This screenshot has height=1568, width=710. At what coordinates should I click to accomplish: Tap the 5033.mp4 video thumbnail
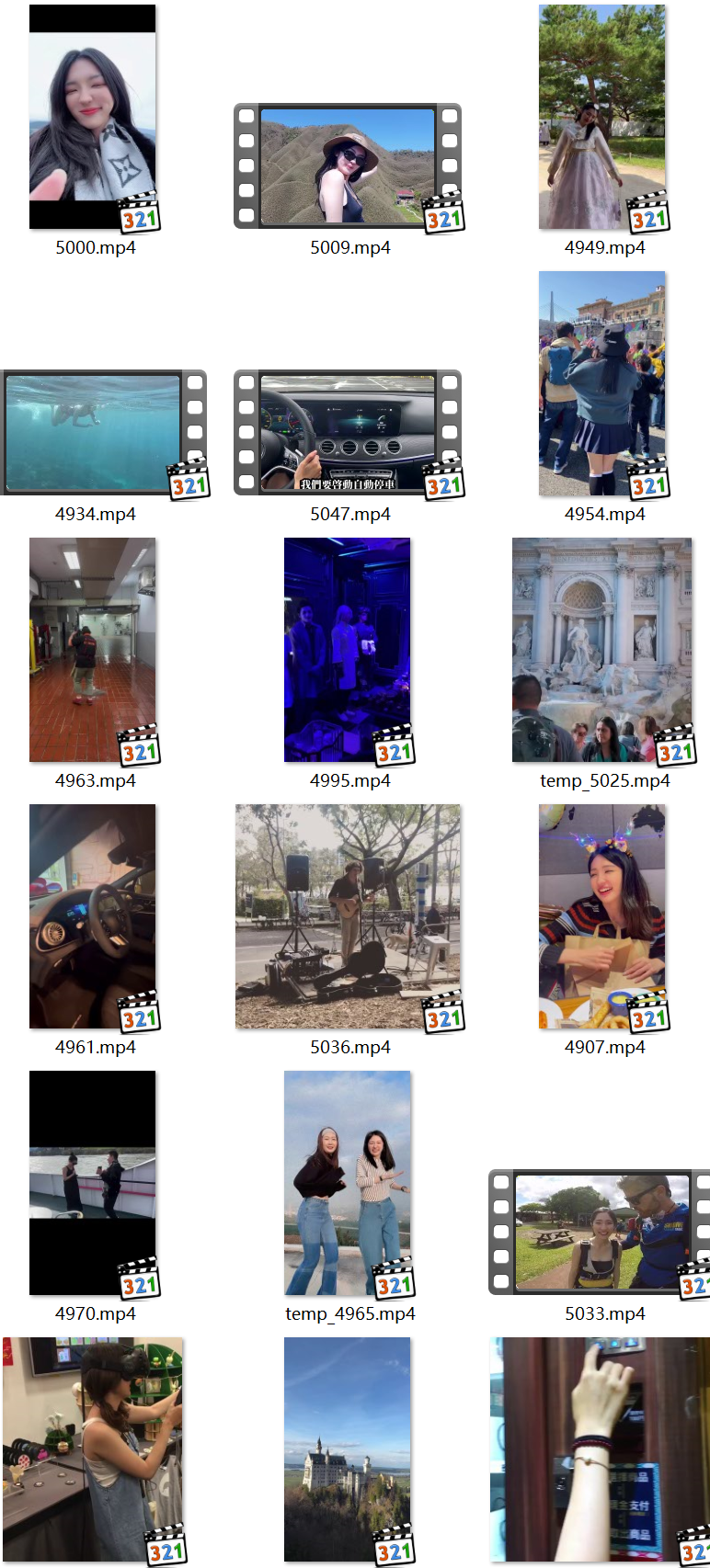coord(601,1232)
